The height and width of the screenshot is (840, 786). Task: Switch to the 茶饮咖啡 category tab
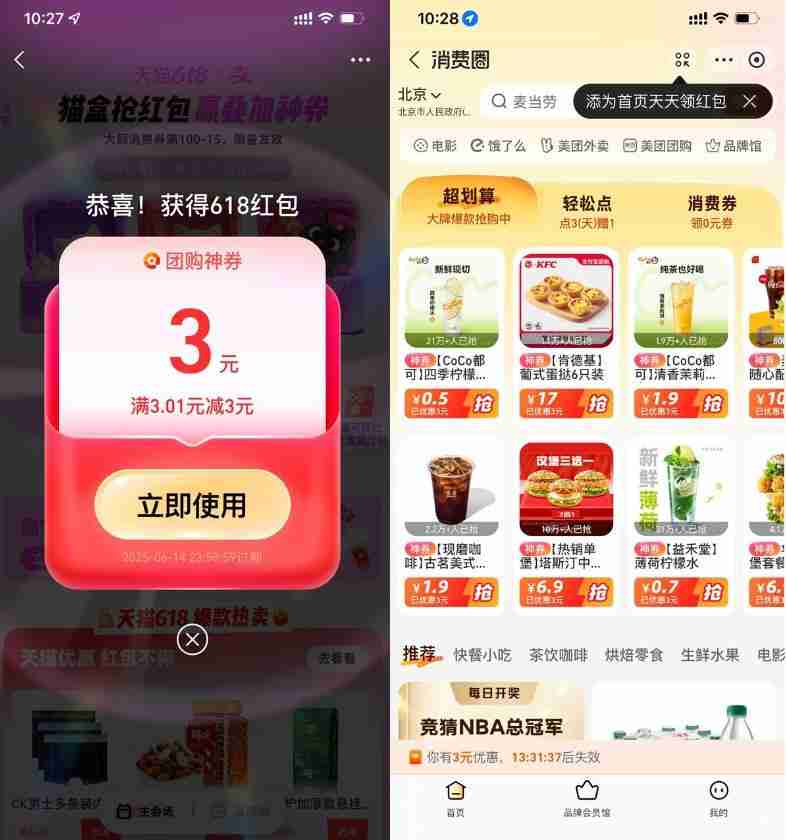(x=558, y=655)
